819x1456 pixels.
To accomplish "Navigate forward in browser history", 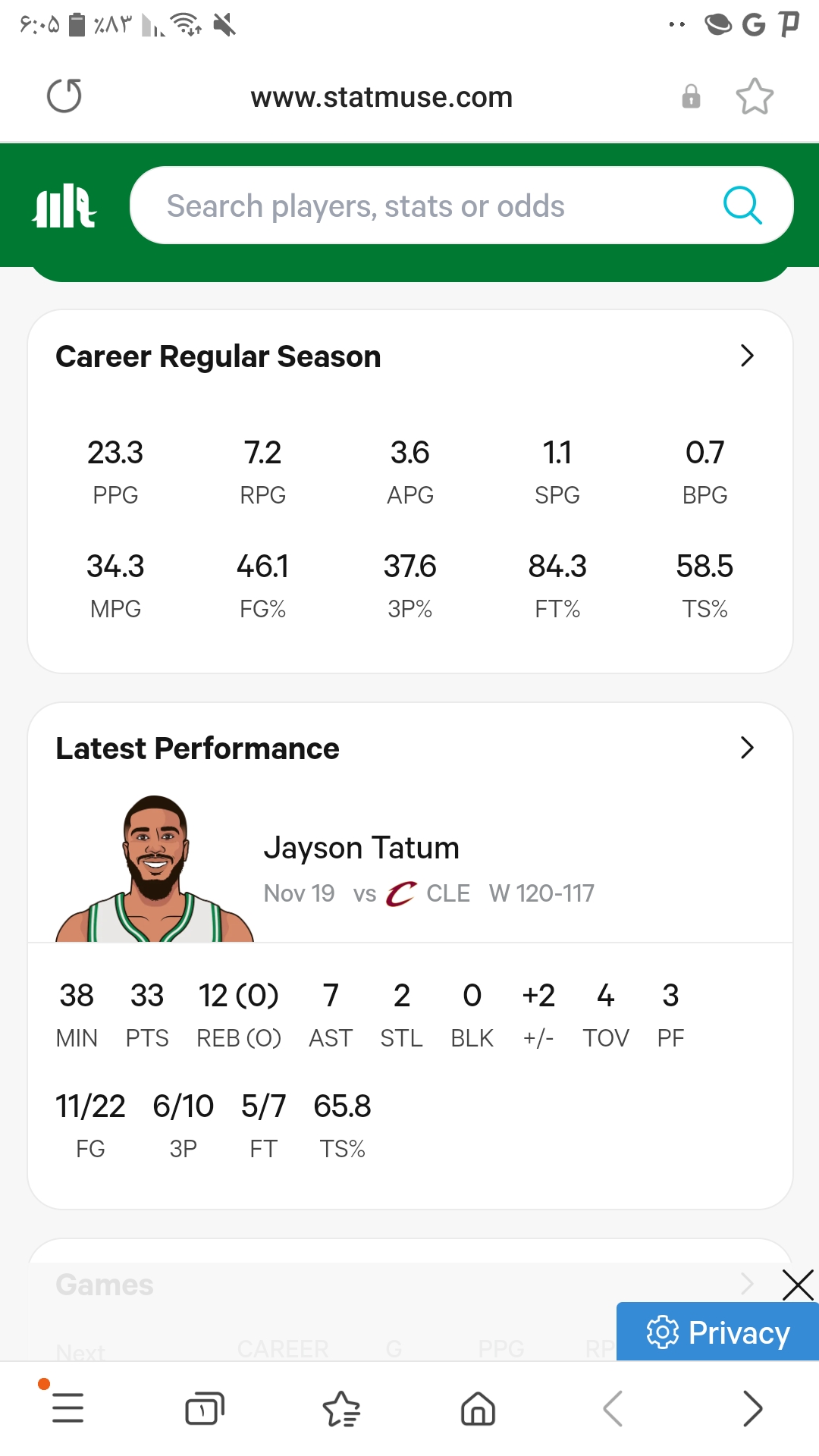I will click(752, 1408).
